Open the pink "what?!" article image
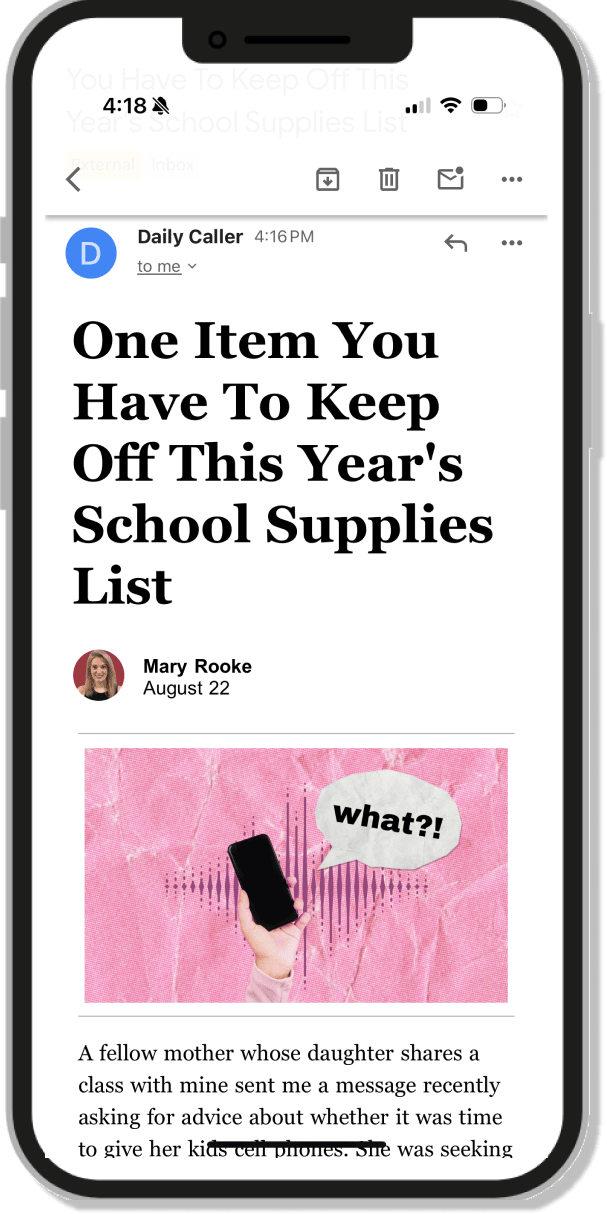 pyautogui.click(x=296, y=875)
